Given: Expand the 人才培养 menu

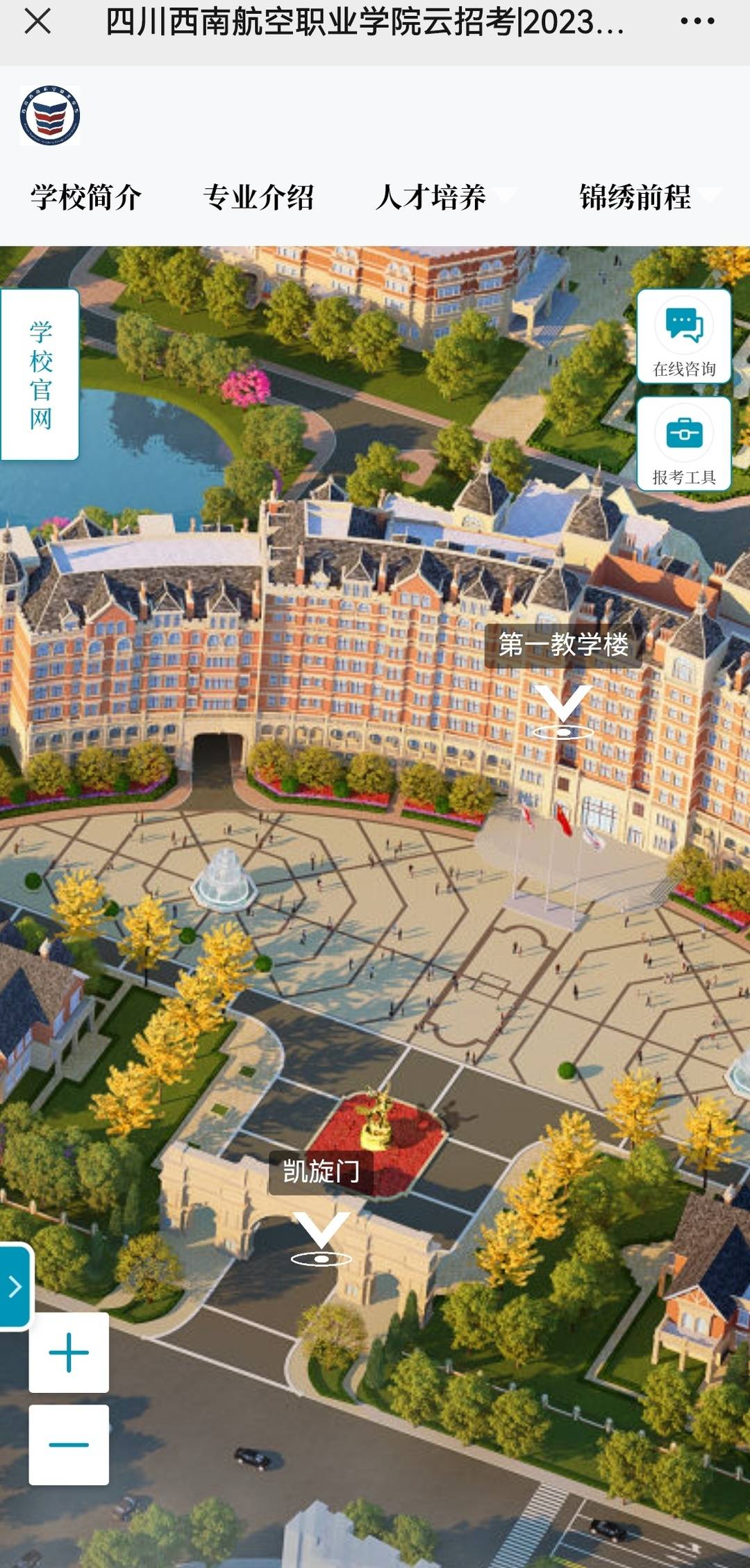Looking at the screenshot, I should click(x=444, y=197).
